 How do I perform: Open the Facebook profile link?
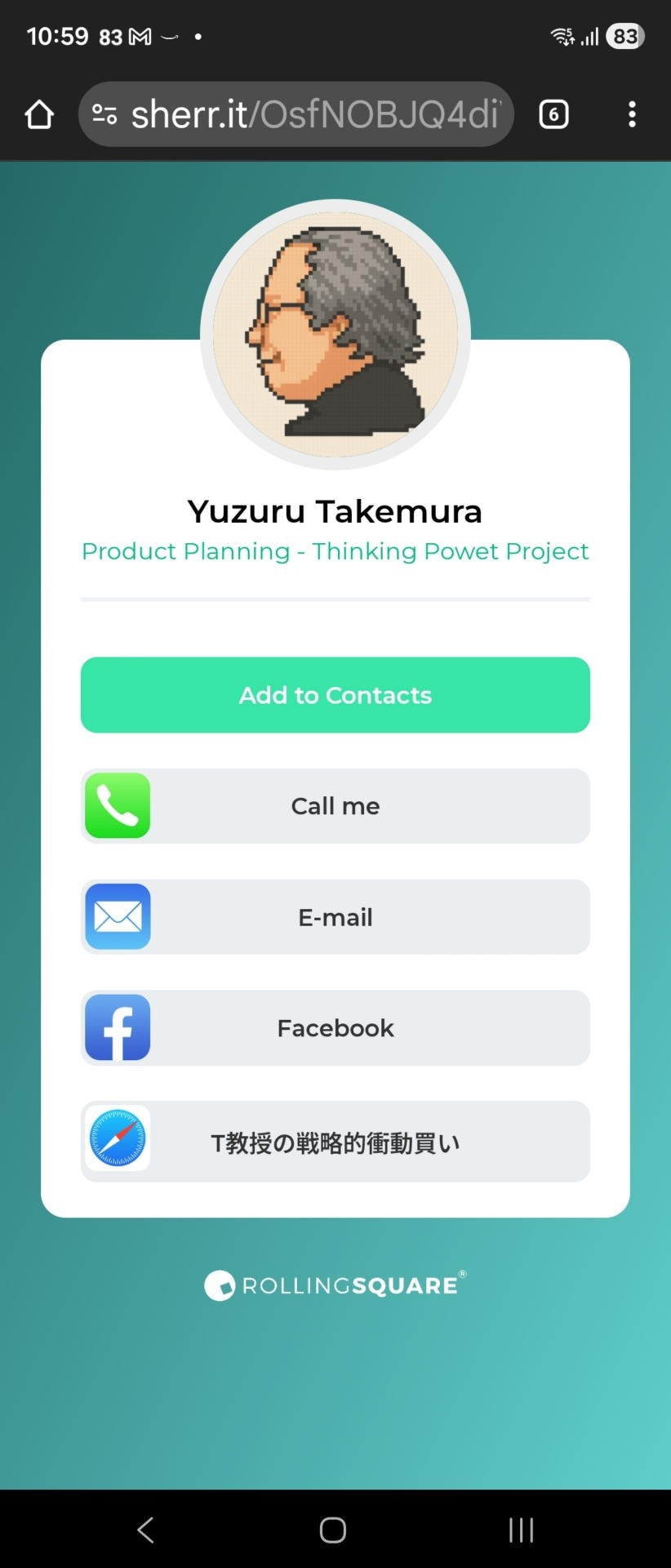[x=335, y=1028]
